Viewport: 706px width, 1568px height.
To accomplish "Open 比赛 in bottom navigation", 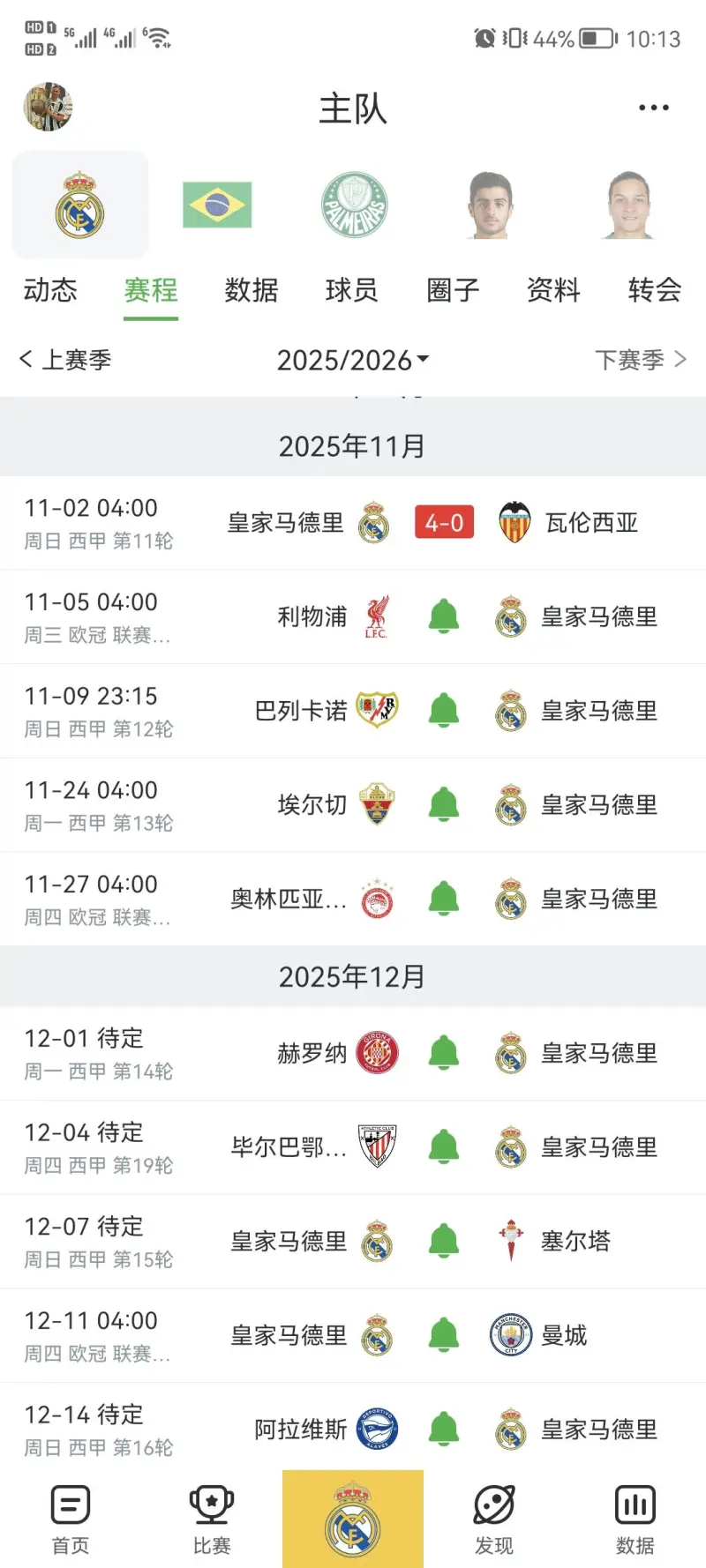I will pos(212,1519).
